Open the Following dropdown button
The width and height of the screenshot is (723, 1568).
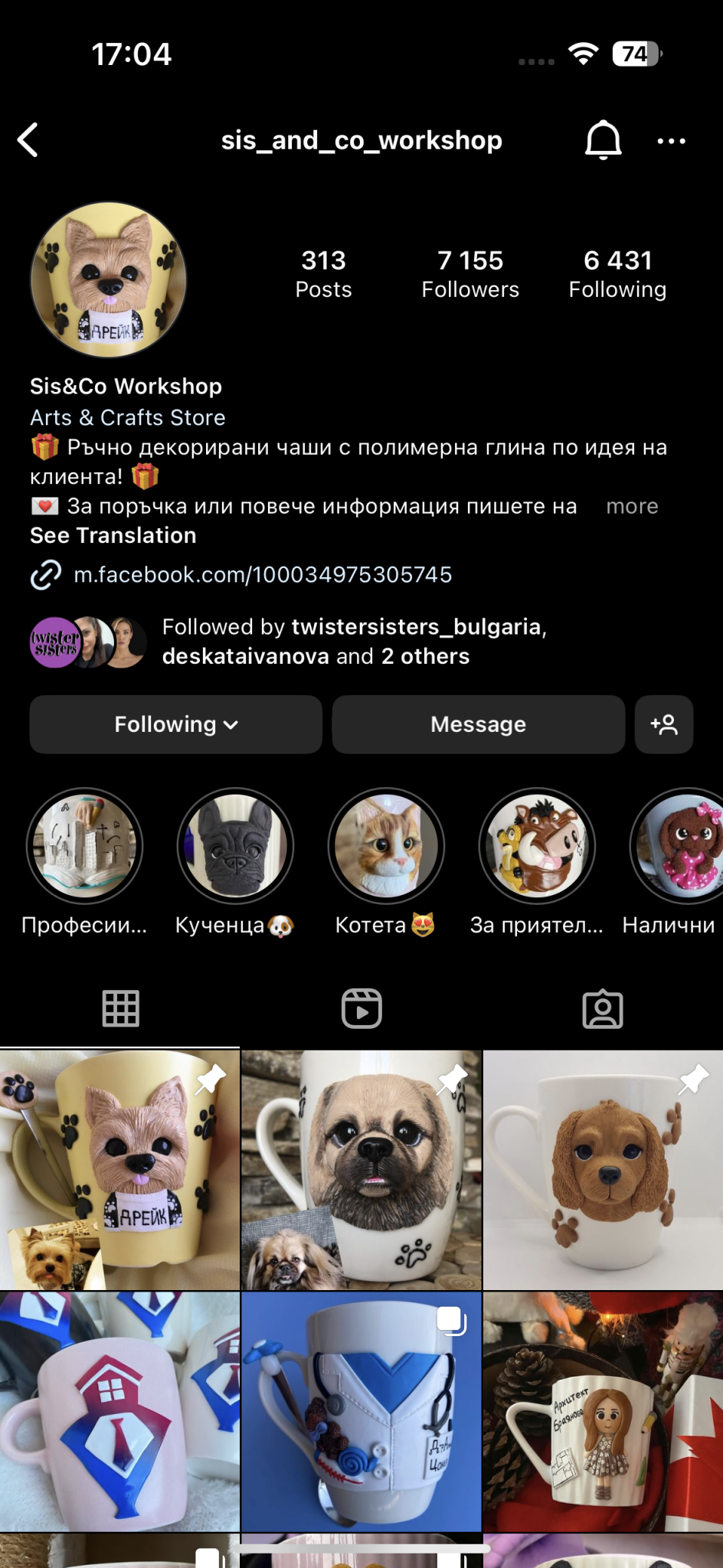(175, 724)
